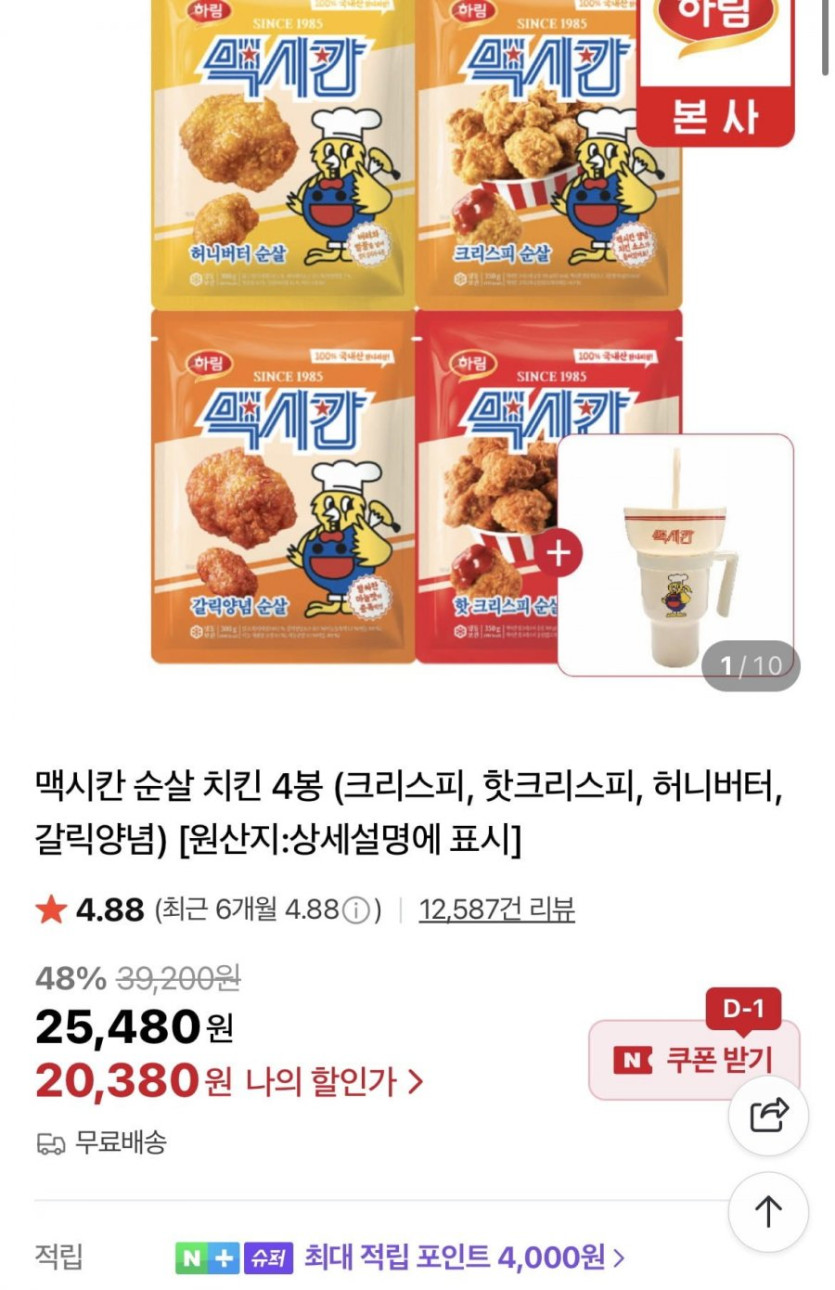The height and width of the screenshot is (1290, 835).
Task: Share this product
Action: coord(767,1115)
